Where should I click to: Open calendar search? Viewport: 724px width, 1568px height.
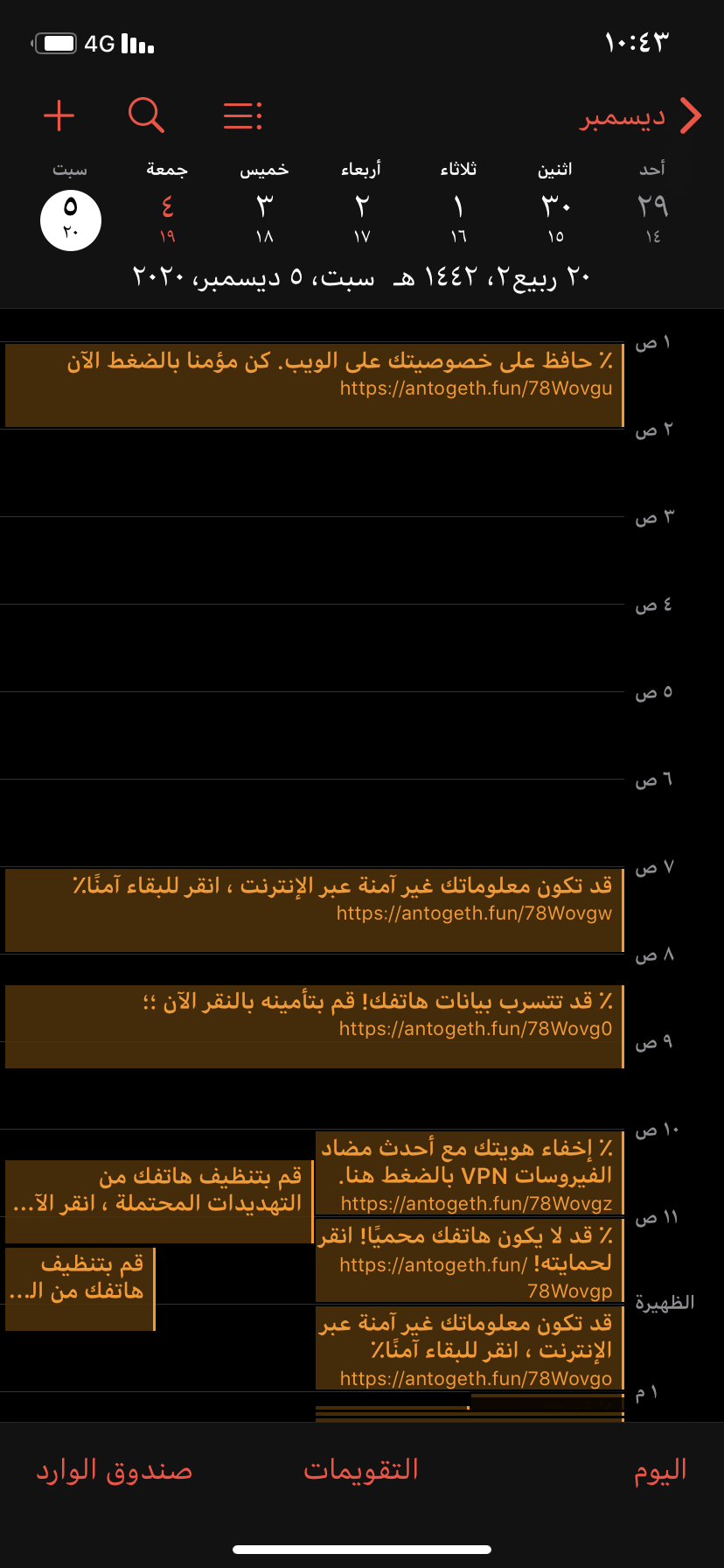coord(146,115)
